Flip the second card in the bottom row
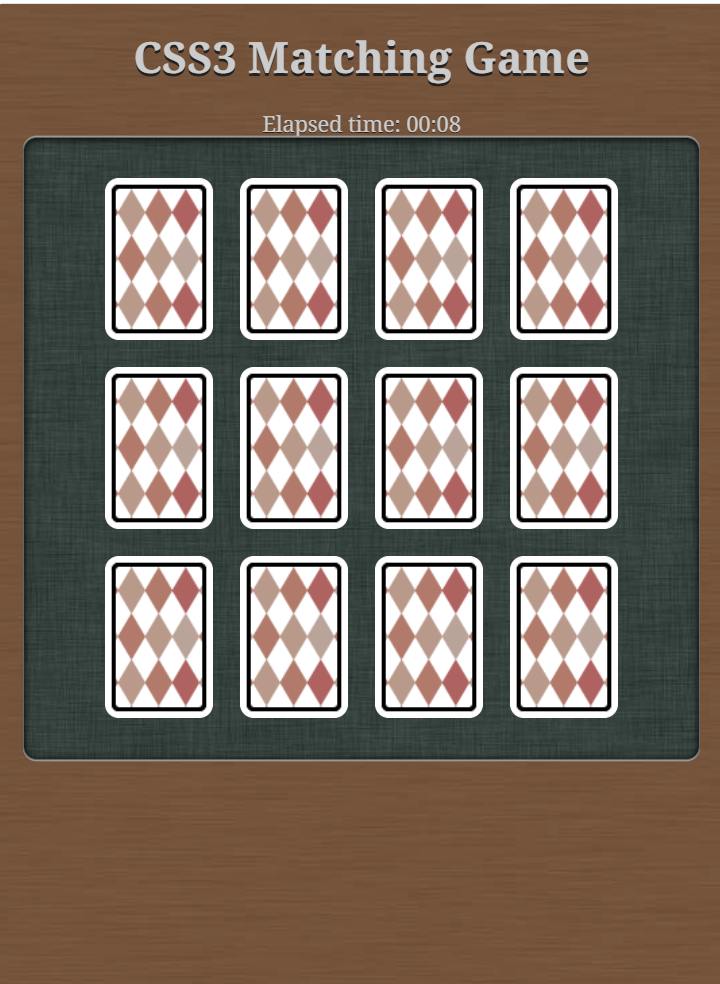Screen dimensions: 720x984 pyautogui.click(x=295, y=637)
